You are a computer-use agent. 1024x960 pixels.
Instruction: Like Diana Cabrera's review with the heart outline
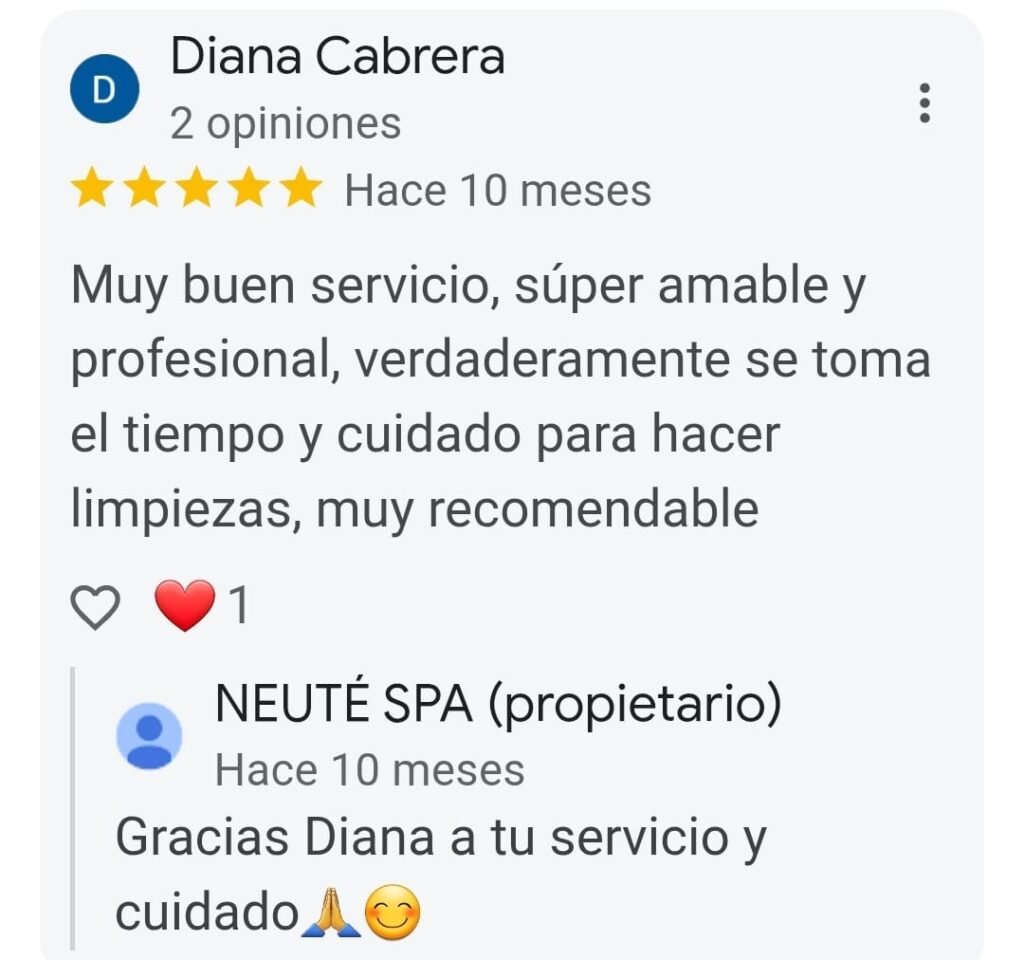(95, 606)
